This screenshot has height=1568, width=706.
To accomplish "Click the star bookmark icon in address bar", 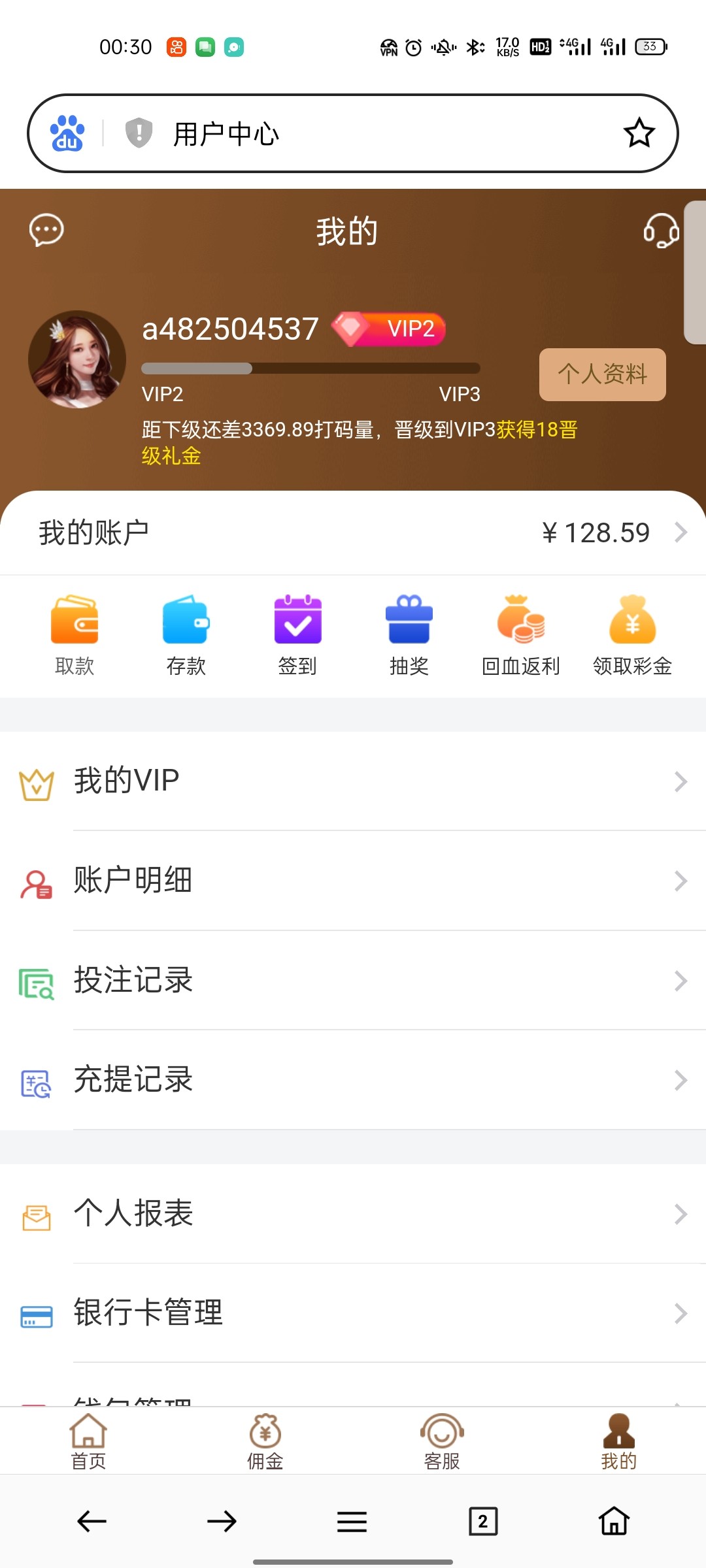I will pos(639,133).
